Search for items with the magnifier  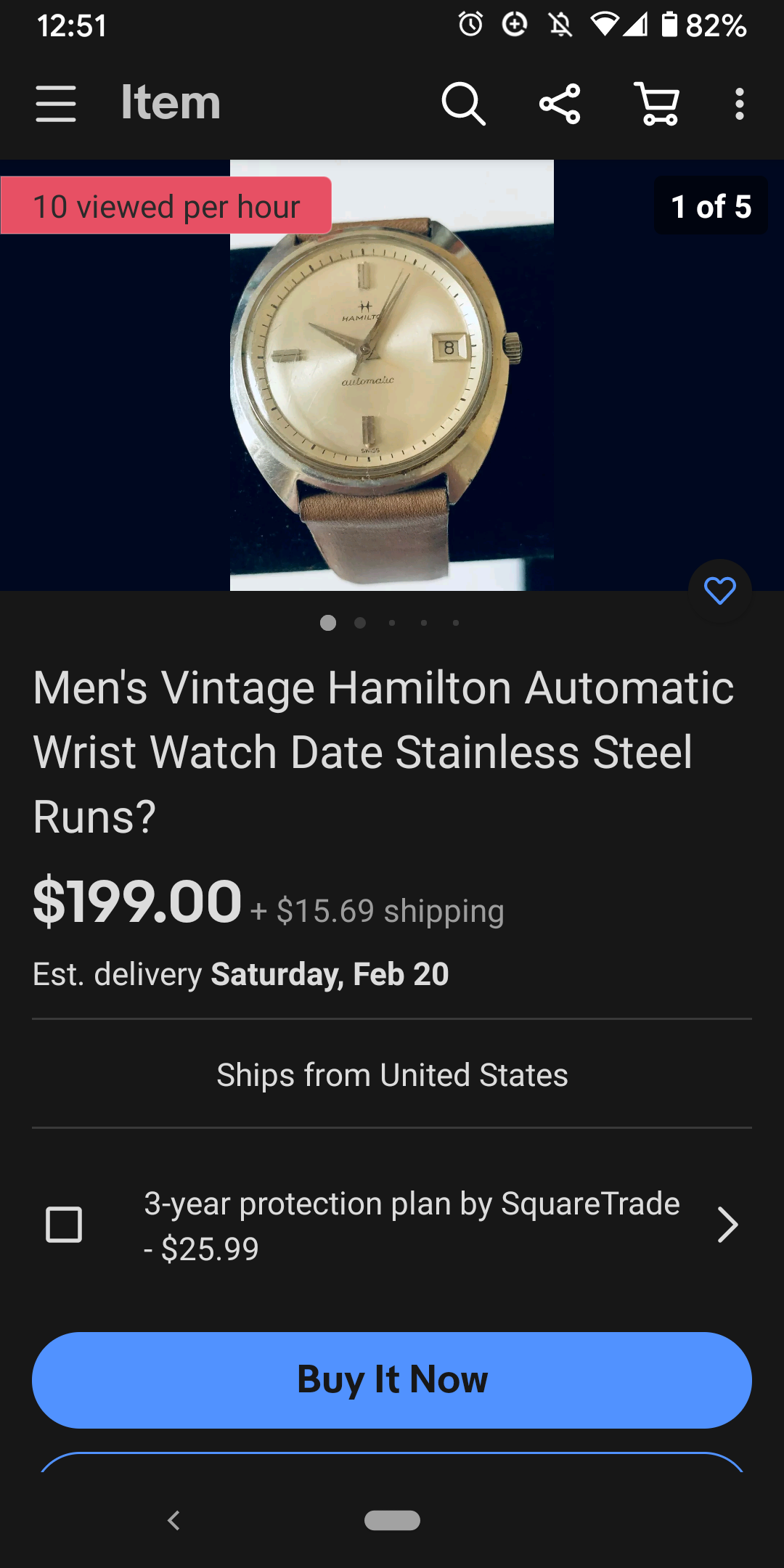tap(463, 104)
